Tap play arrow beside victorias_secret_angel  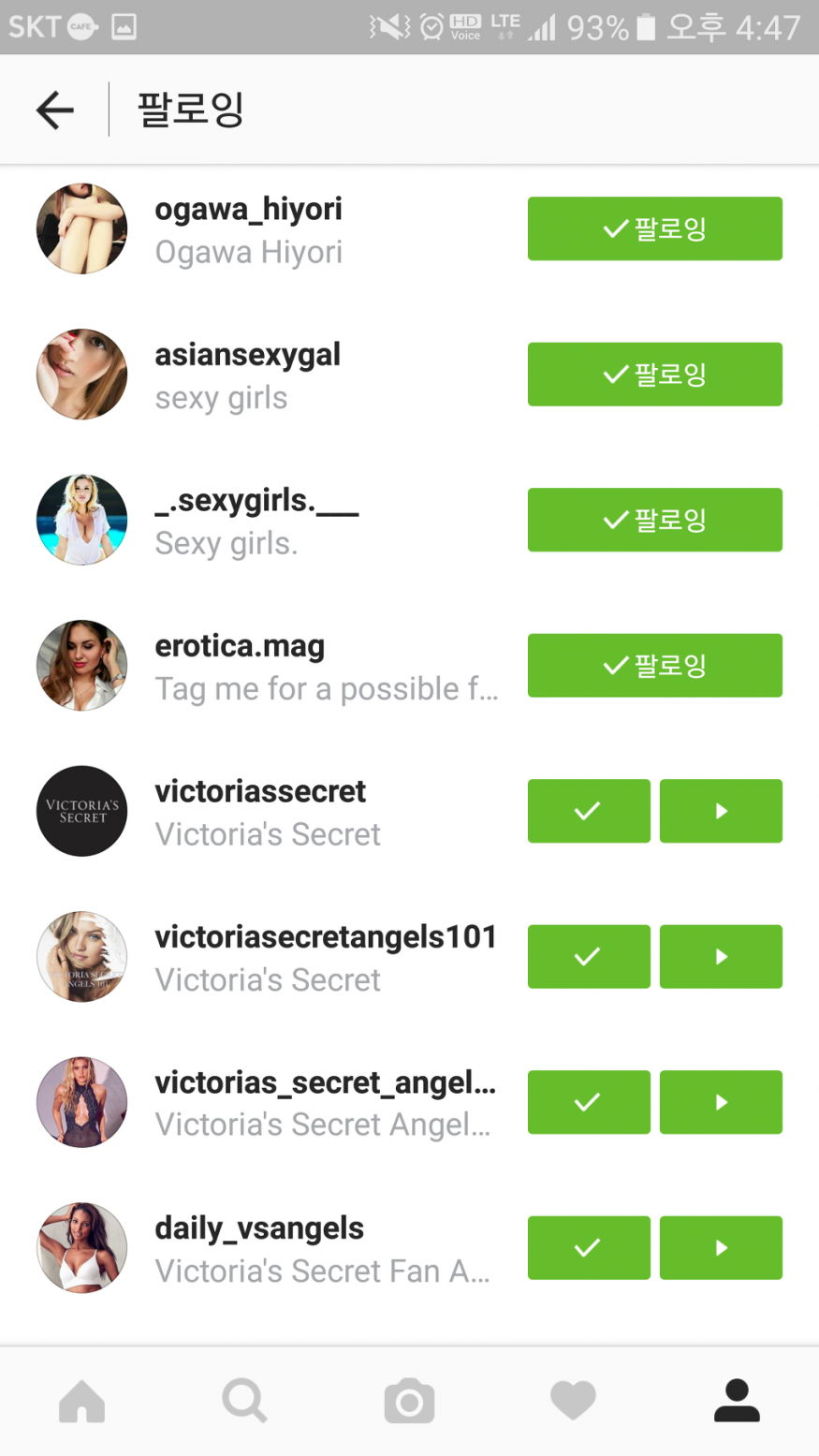[721, 1102]
